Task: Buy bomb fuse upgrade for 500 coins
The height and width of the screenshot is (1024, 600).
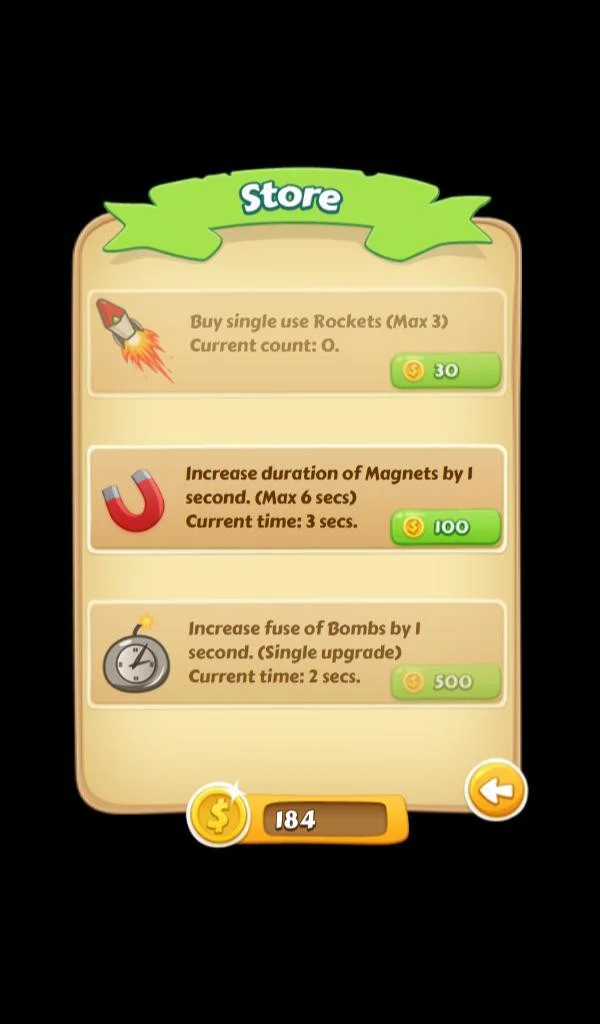Action: tap(445, 682)
